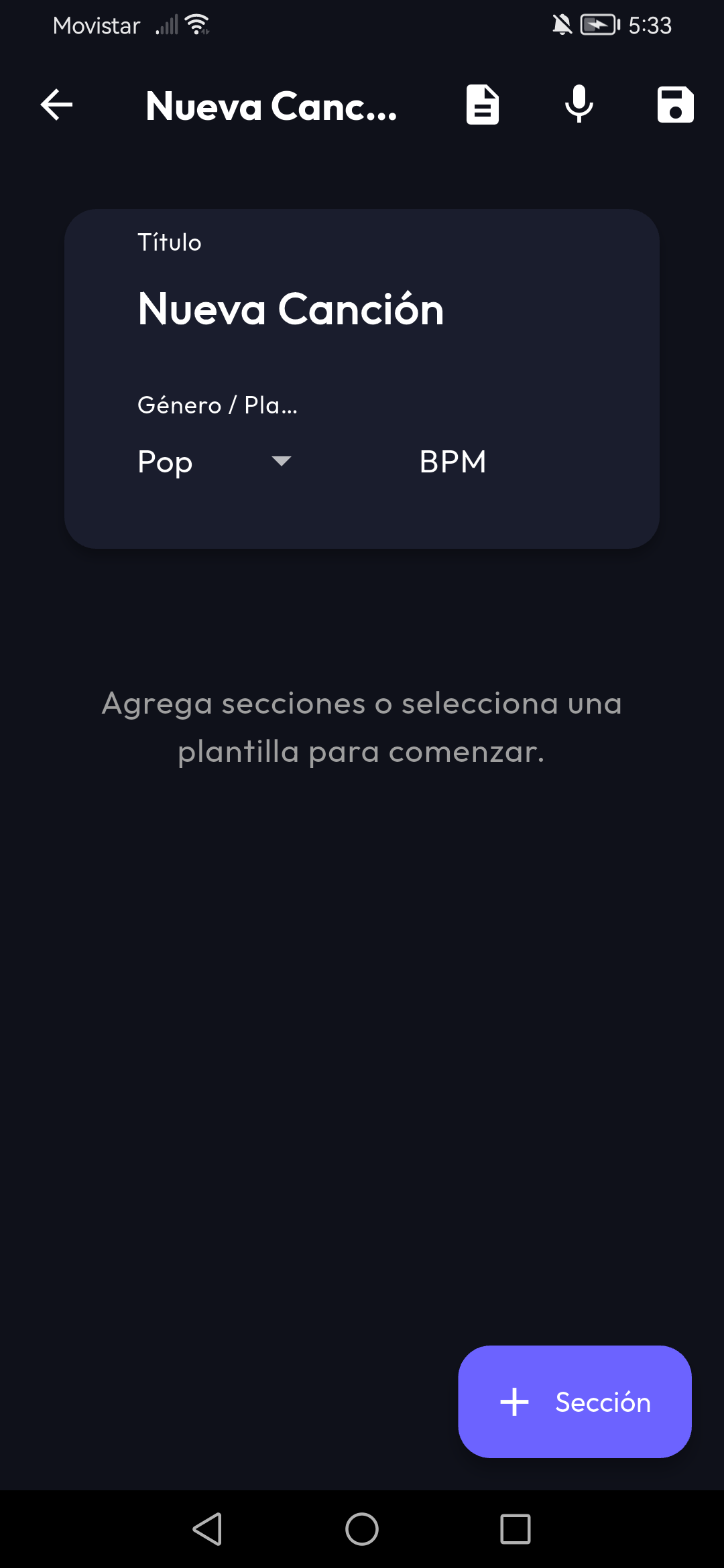
Task: Open recent apps from navigation bar
Action: pos(516,1529)
